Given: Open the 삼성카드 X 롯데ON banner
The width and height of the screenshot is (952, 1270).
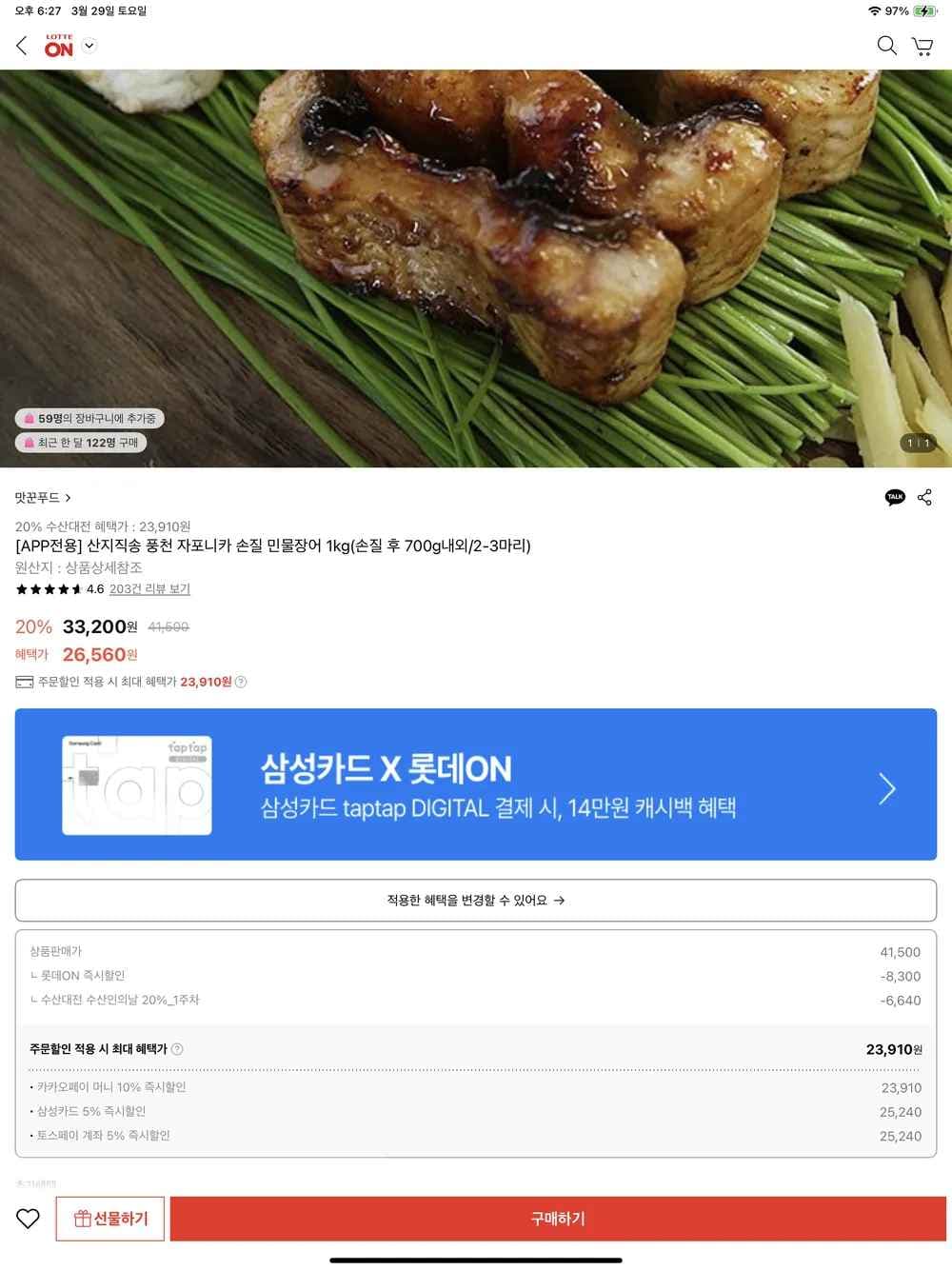Looking at the screenshot, I should click(x=476, y=784).
